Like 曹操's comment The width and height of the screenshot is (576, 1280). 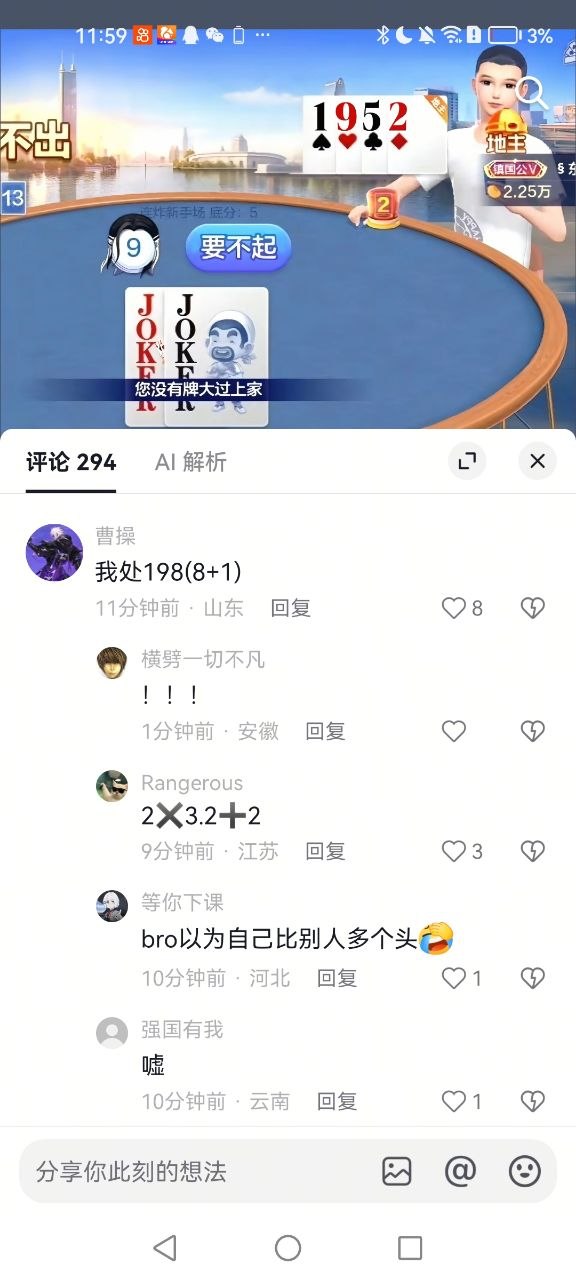tap(454, 607)
